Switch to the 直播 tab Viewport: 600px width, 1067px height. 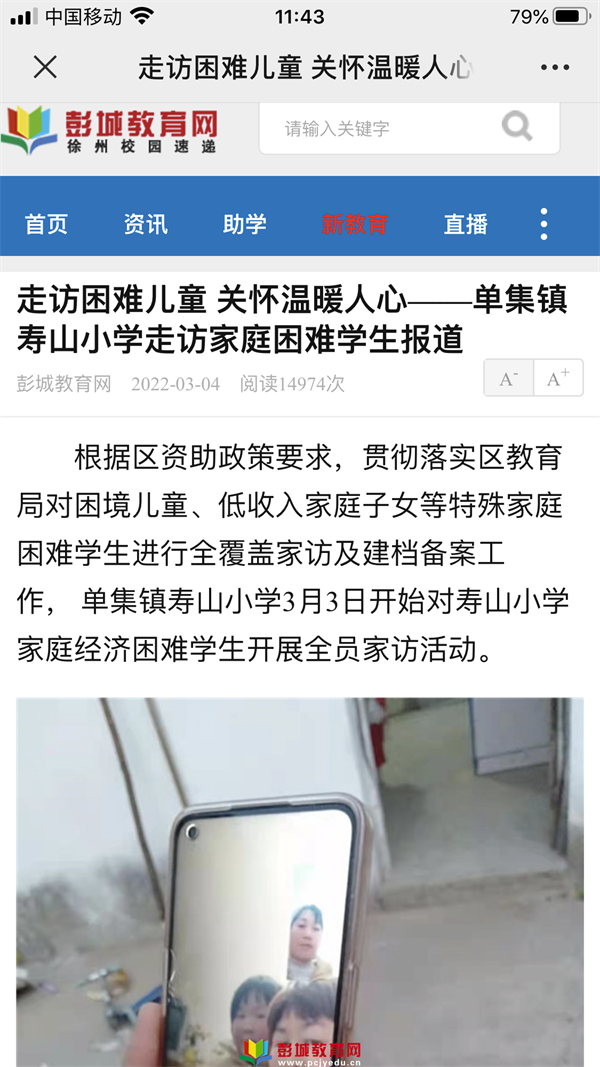466,224
